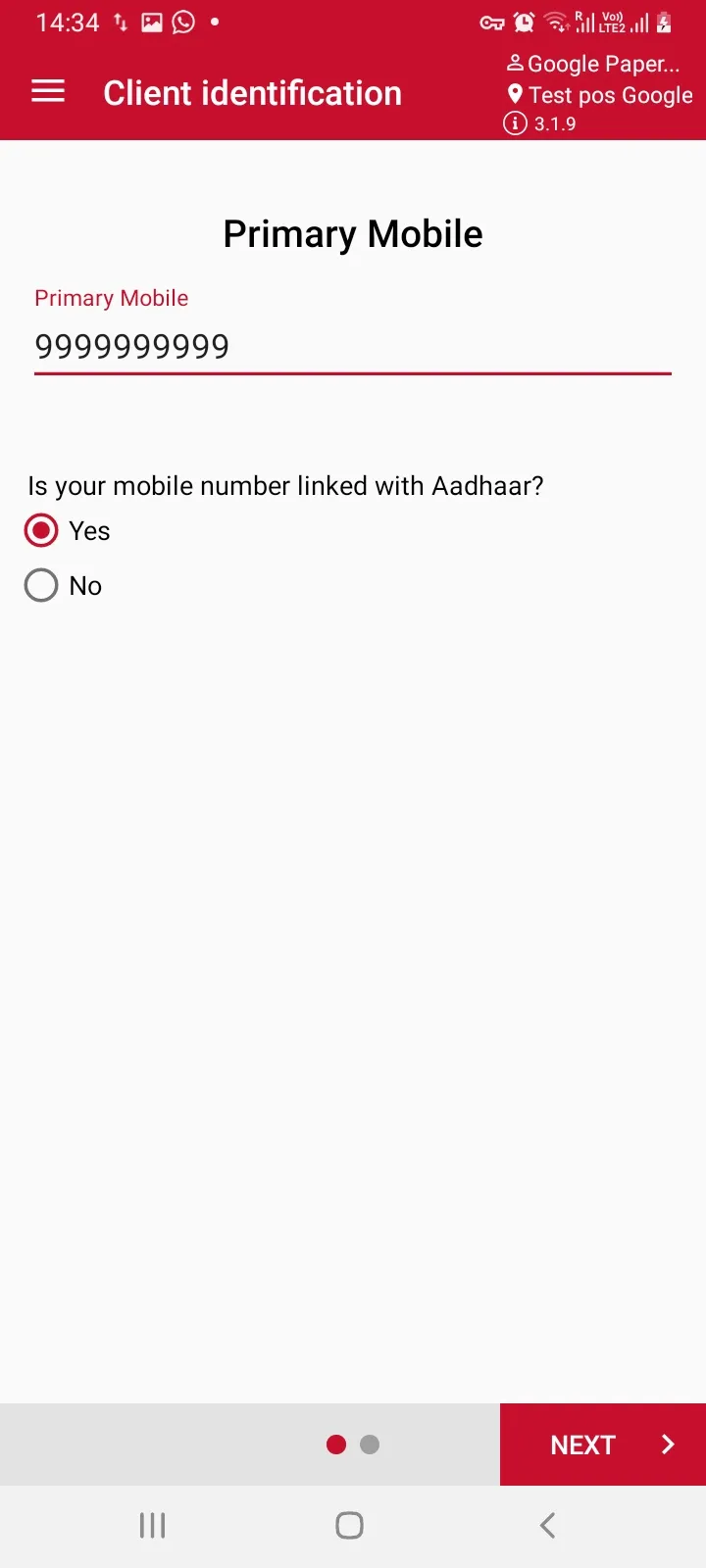This screenshot has width=706, height=1568.
Task: Tap the NEXT button
Action: point(583,1444)
